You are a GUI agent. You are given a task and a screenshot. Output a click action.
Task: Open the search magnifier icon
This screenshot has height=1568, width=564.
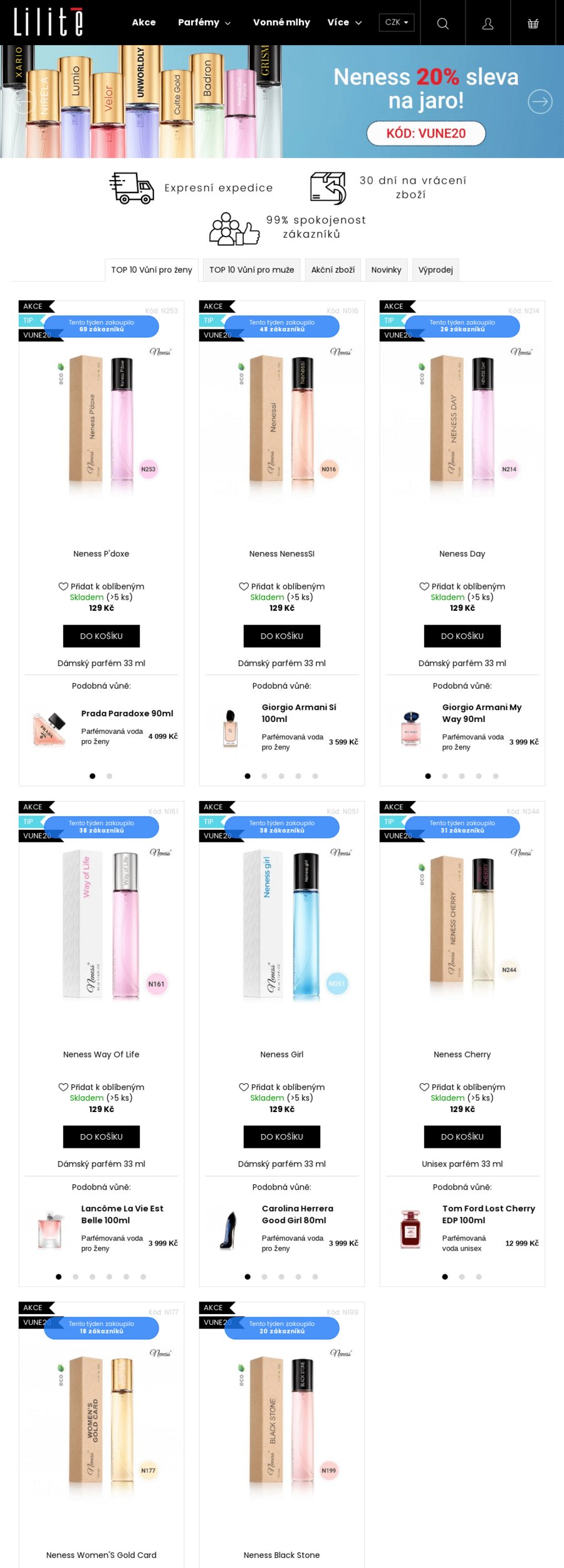(442, 23)
